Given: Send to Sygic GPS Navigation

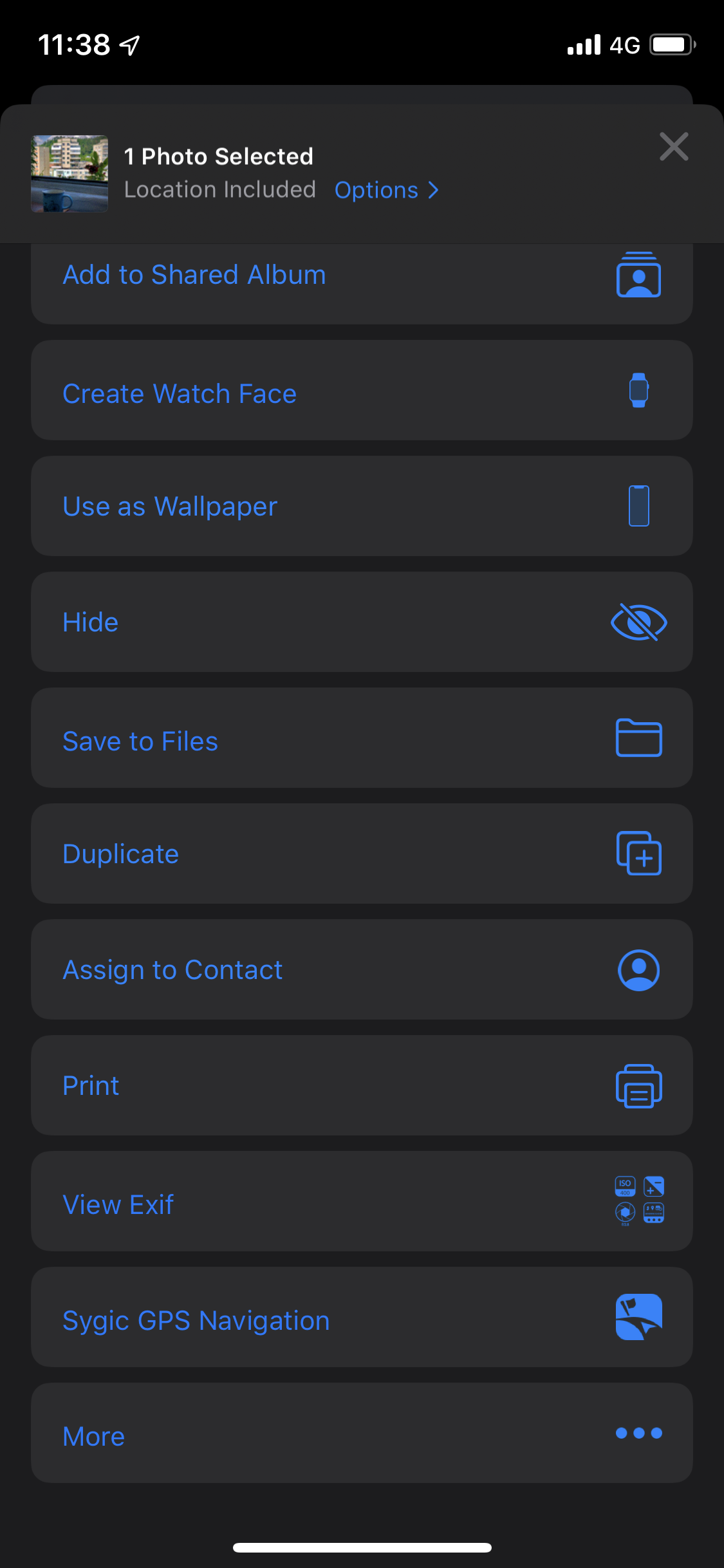Looking at the screenshot, I should click(362, 1317).
